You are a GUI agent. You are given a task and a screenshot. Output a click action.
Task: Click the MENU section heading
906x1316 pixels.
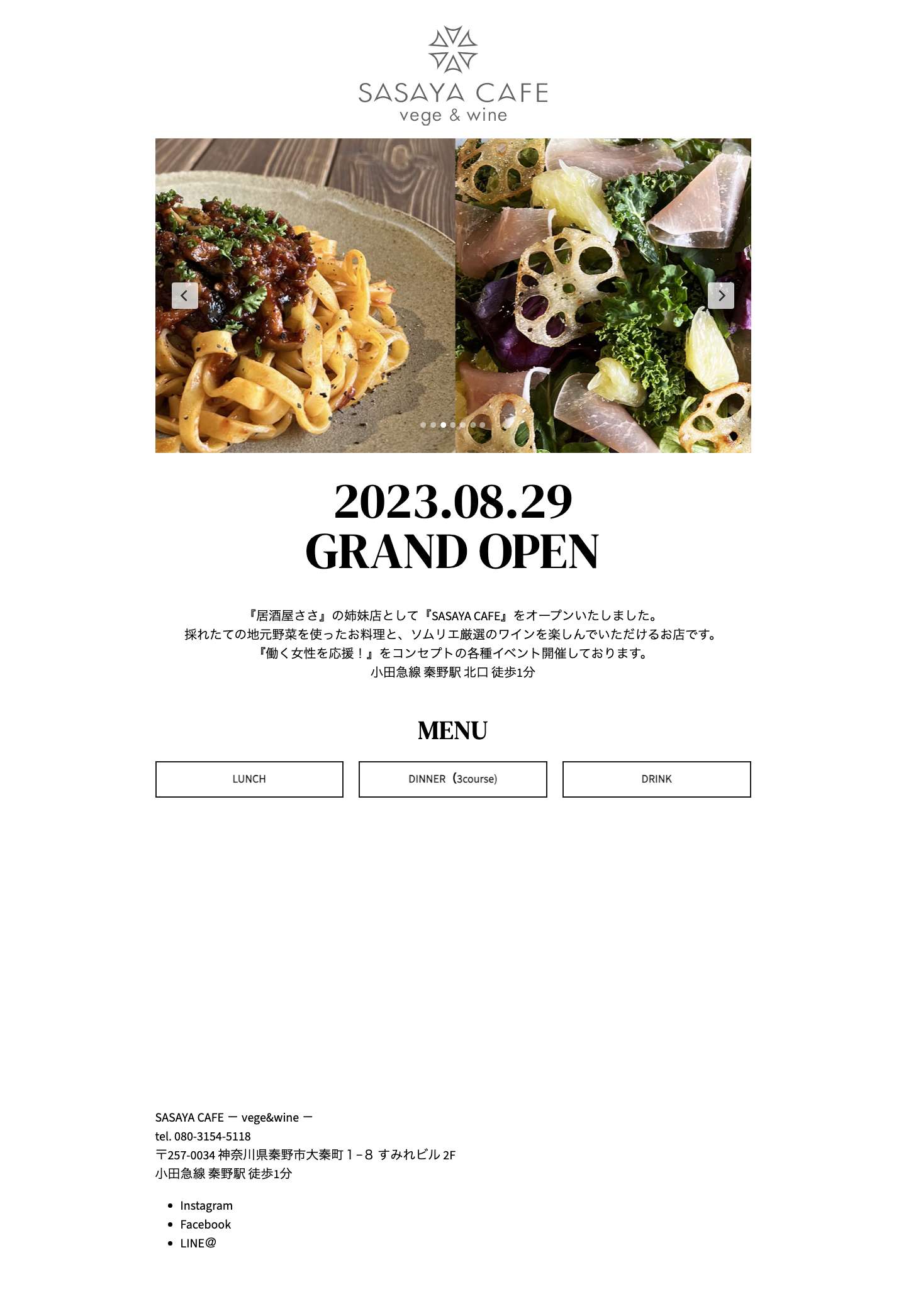click(x=452, y=731)
